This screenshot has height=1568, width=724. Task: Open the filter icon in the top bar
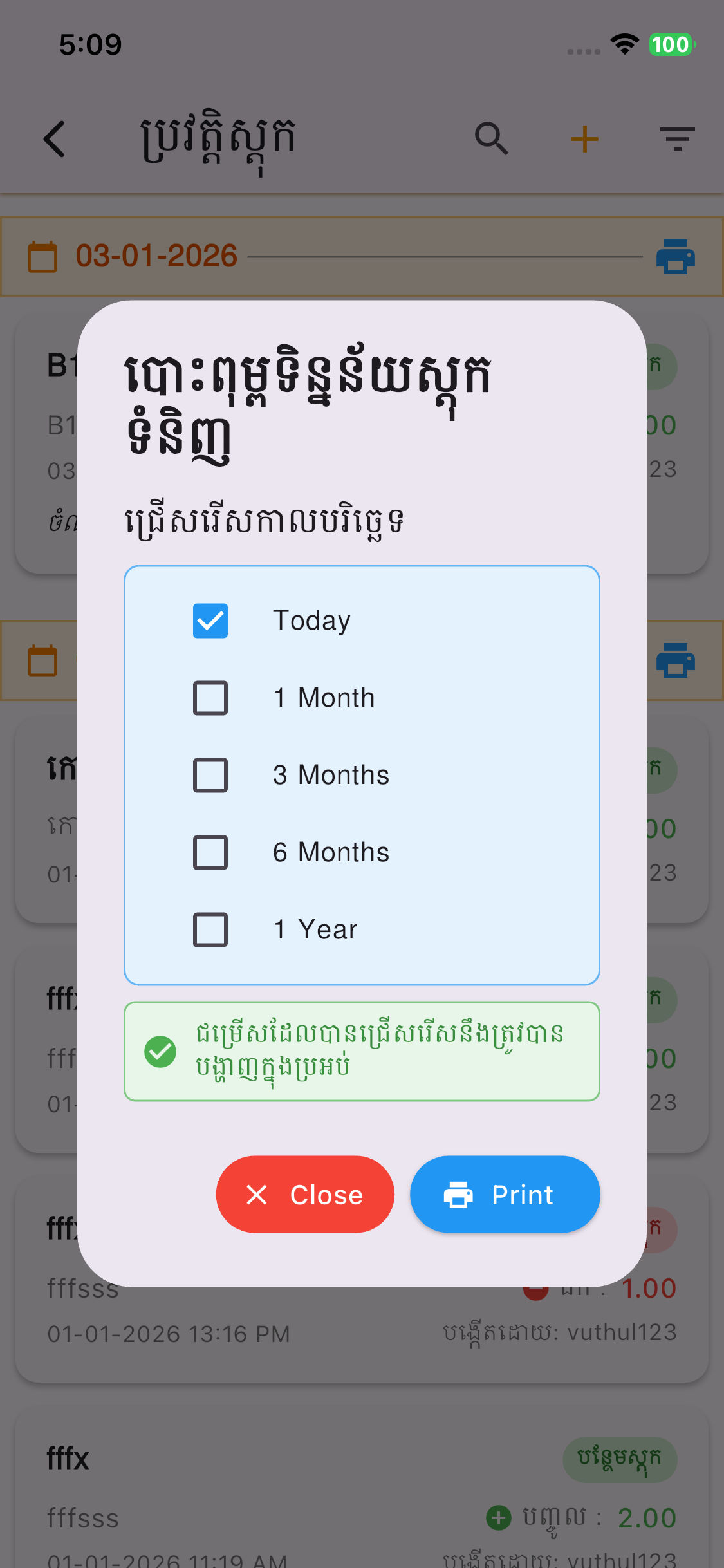676,139
